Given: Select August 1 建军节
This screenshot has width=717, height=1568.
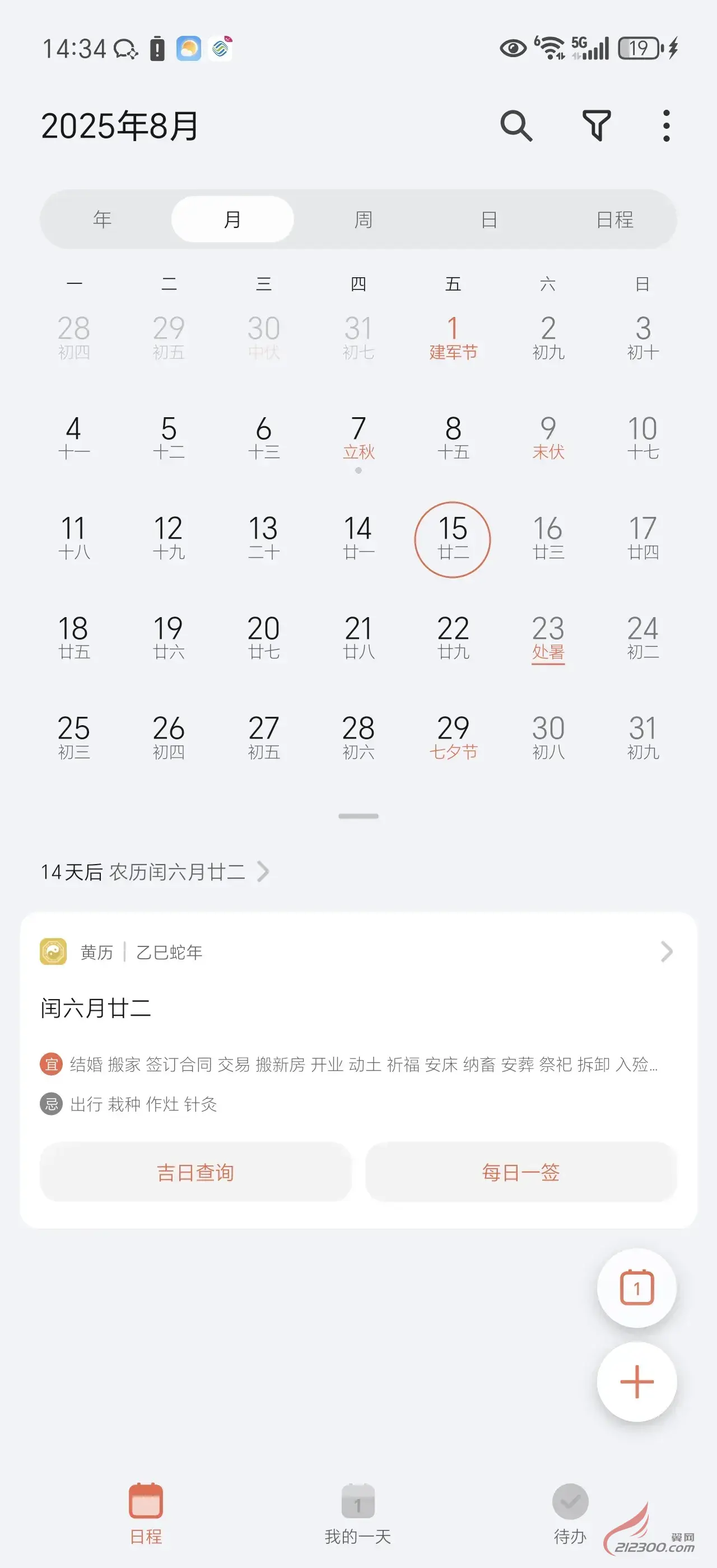Looking at the screenshot, I should pyautogui.click(x=453, y=338).
